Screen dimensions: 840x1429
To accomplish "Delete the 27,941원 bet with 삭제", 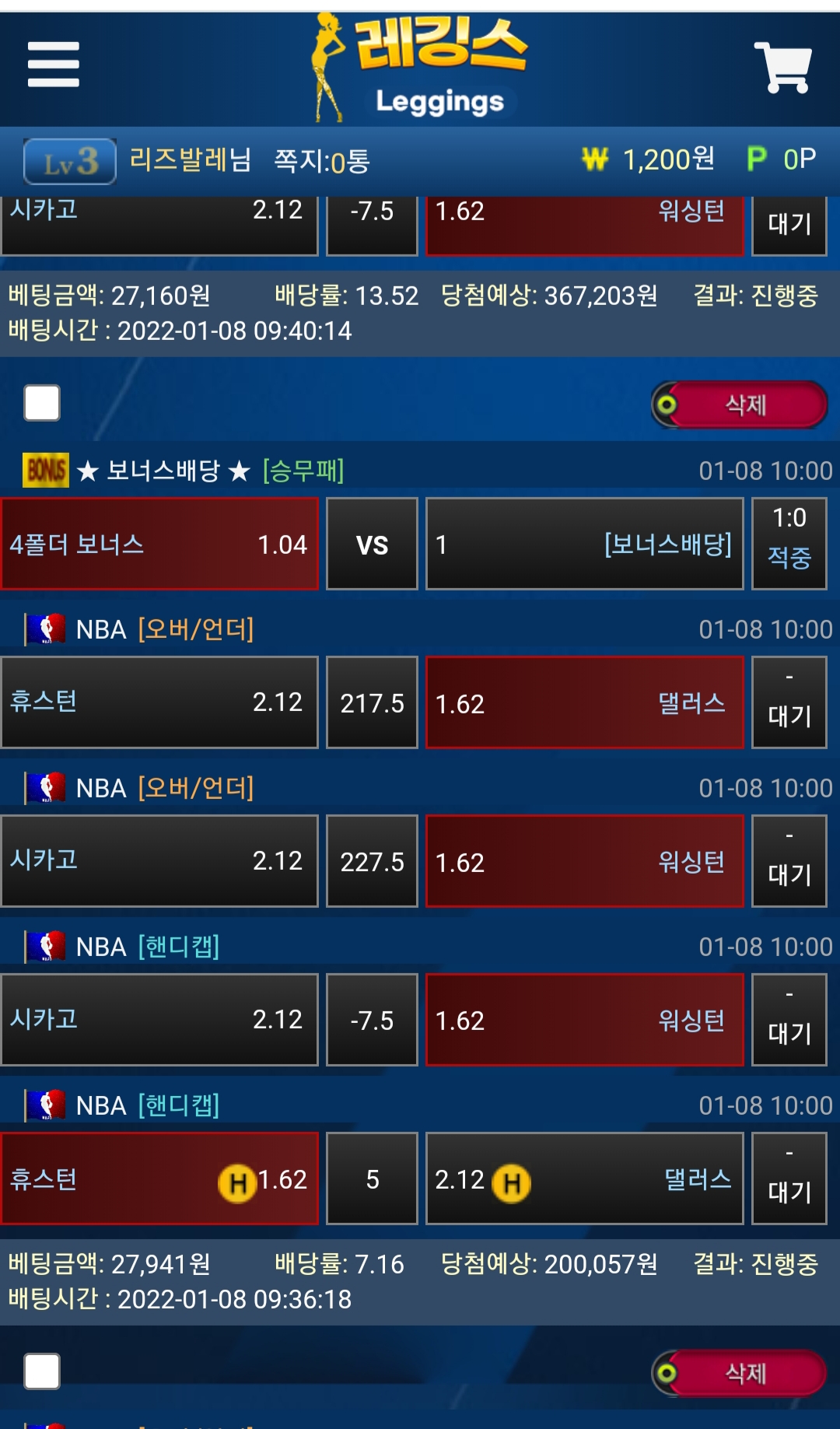I will (x=740, y=1373).
